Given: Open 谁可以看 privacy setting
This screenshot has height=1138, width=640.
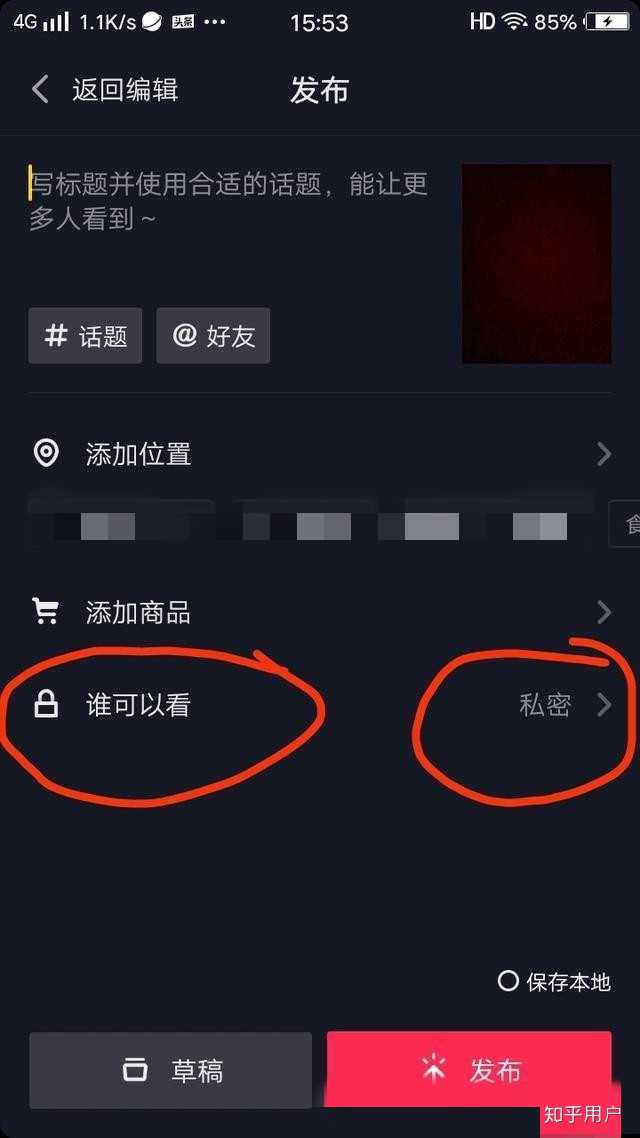Looking at the screenshot, I should [x=320, y=705].
